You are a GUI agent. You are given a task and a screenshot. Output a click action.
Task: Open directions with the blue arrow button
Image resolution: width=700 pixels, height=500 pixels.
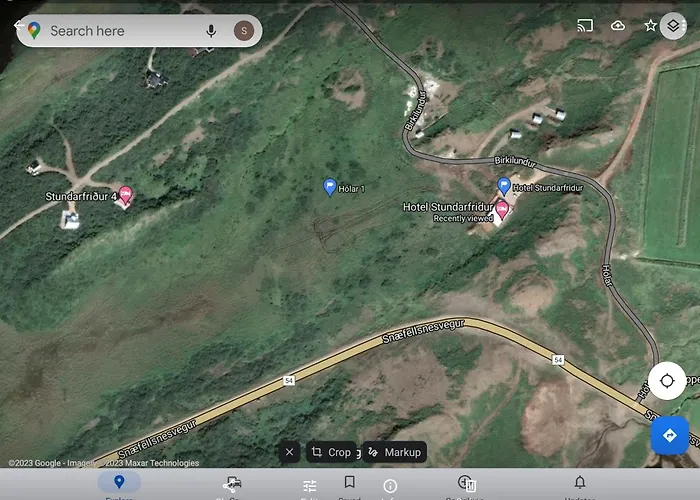pos(669,435)
